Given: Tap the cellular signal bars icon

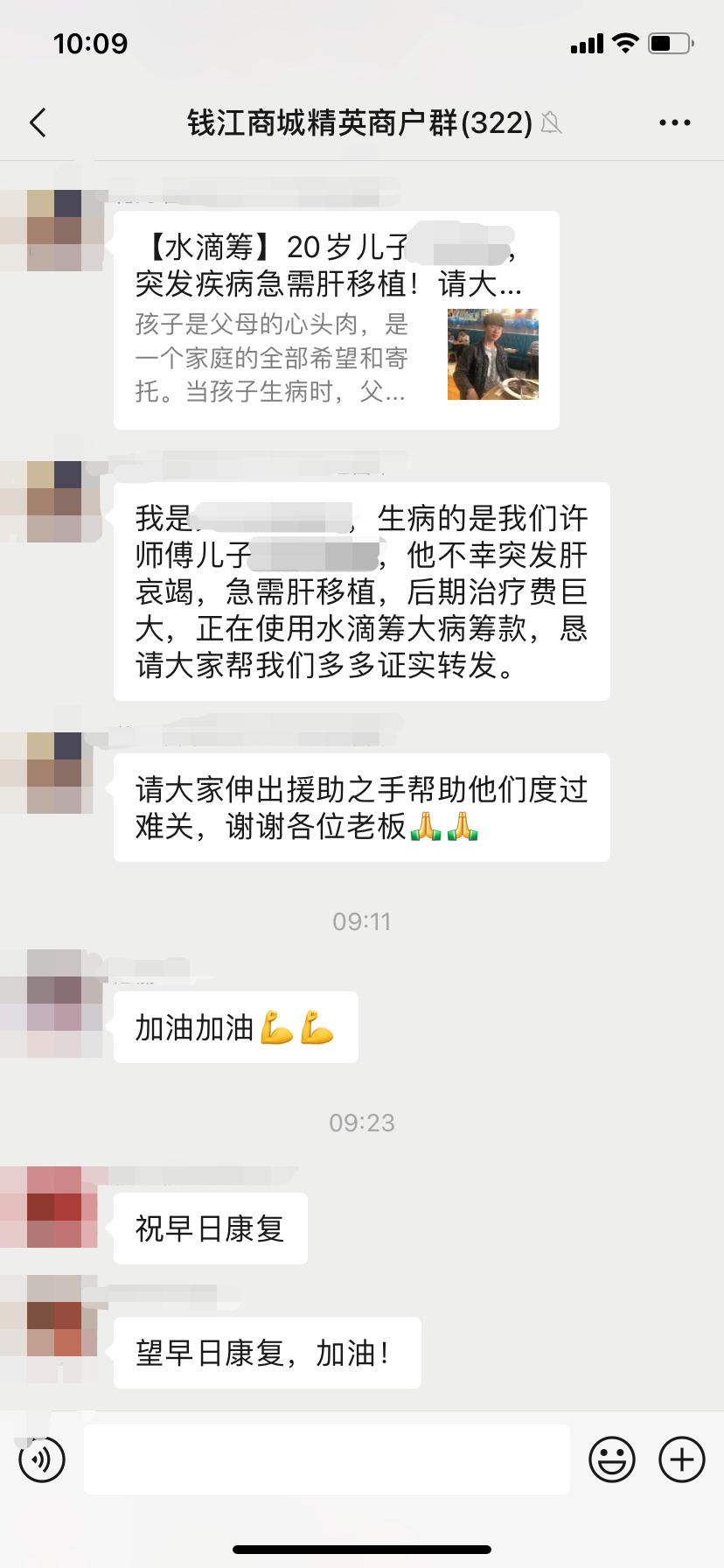Looking at the screenshot, I should pyautogui.click(x=585, y=42).
